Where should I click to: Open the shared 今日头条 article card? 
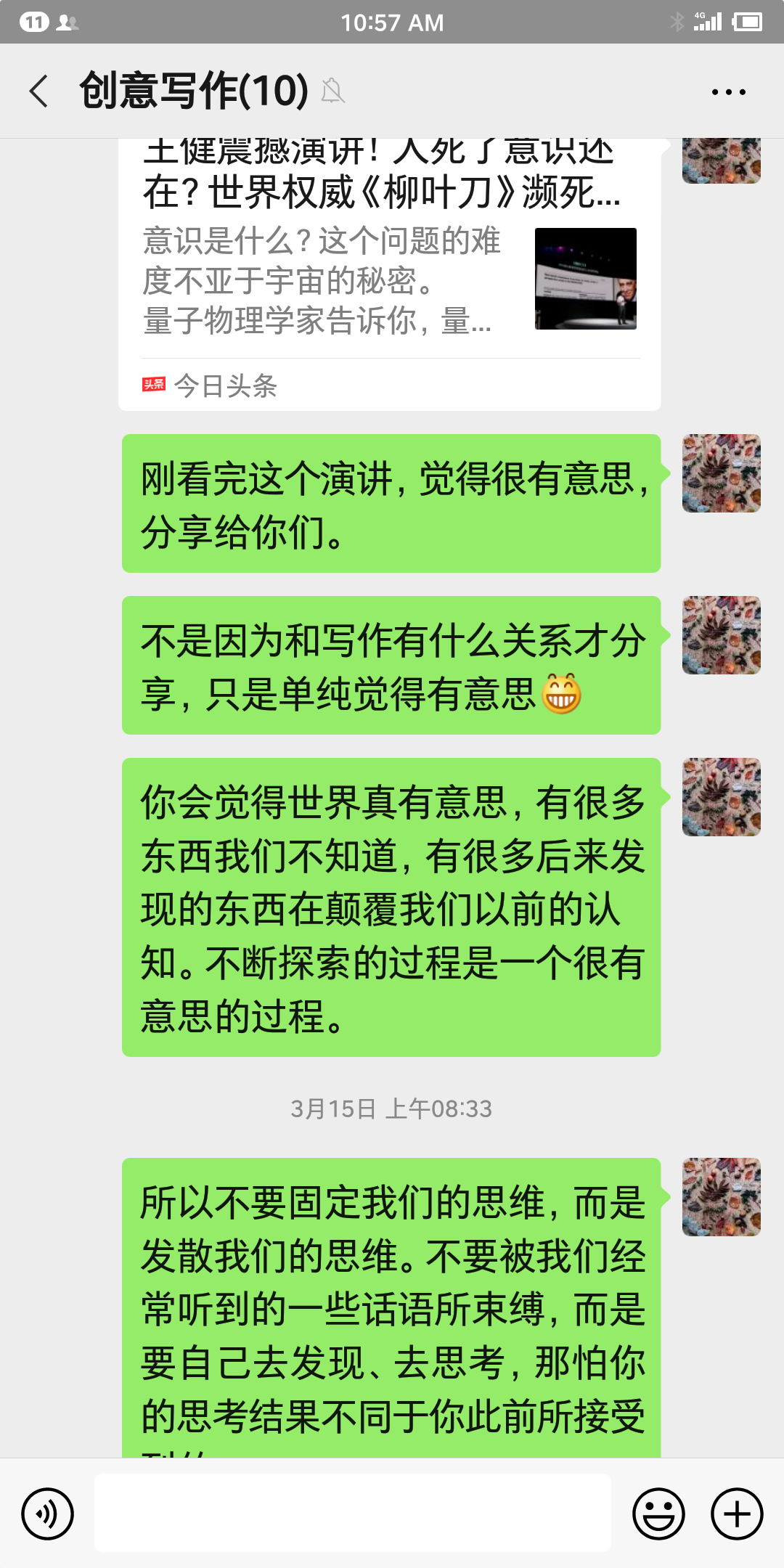click(390, 274)
